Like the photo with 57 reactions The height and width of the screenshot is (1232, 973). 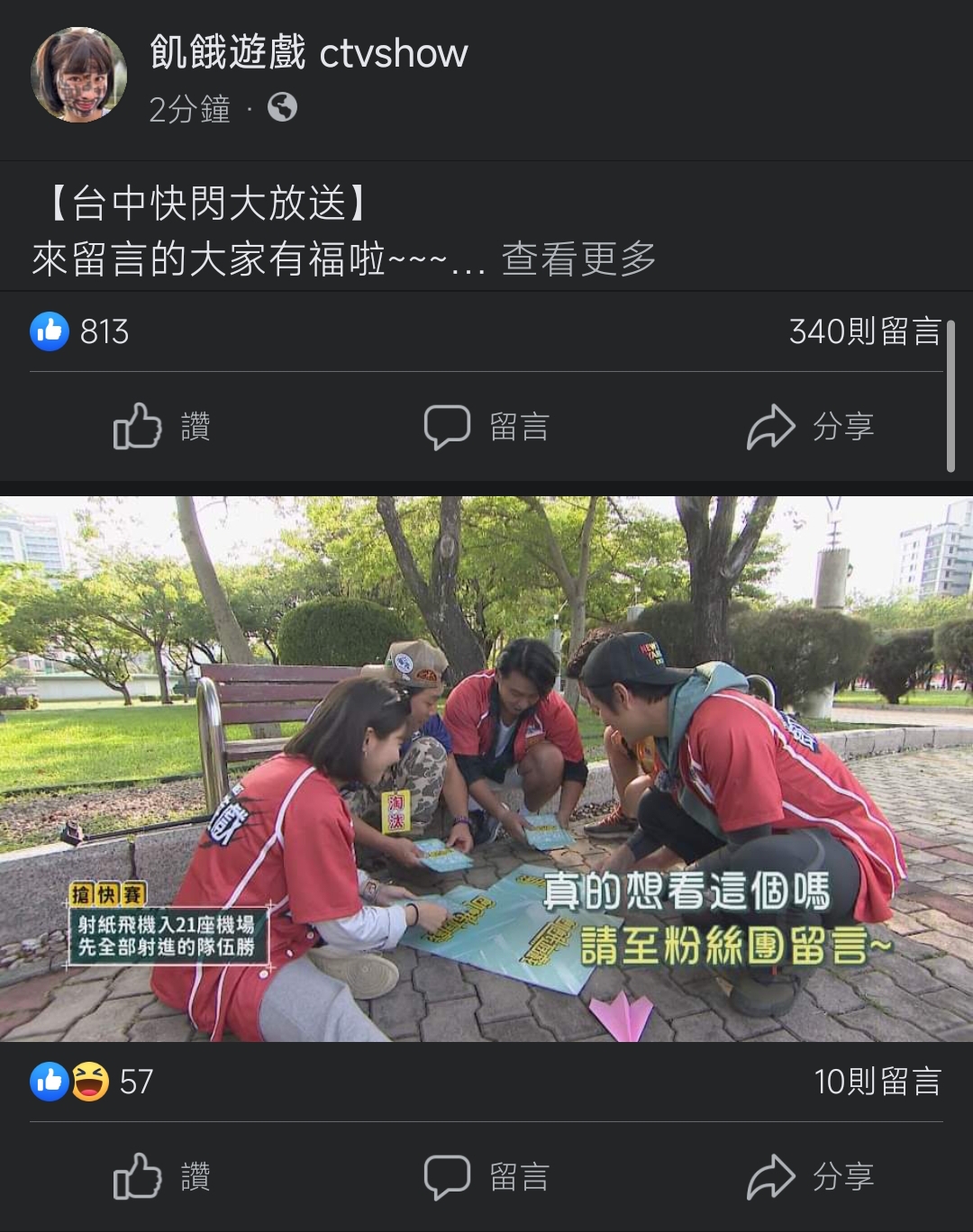click(162, 1176)
